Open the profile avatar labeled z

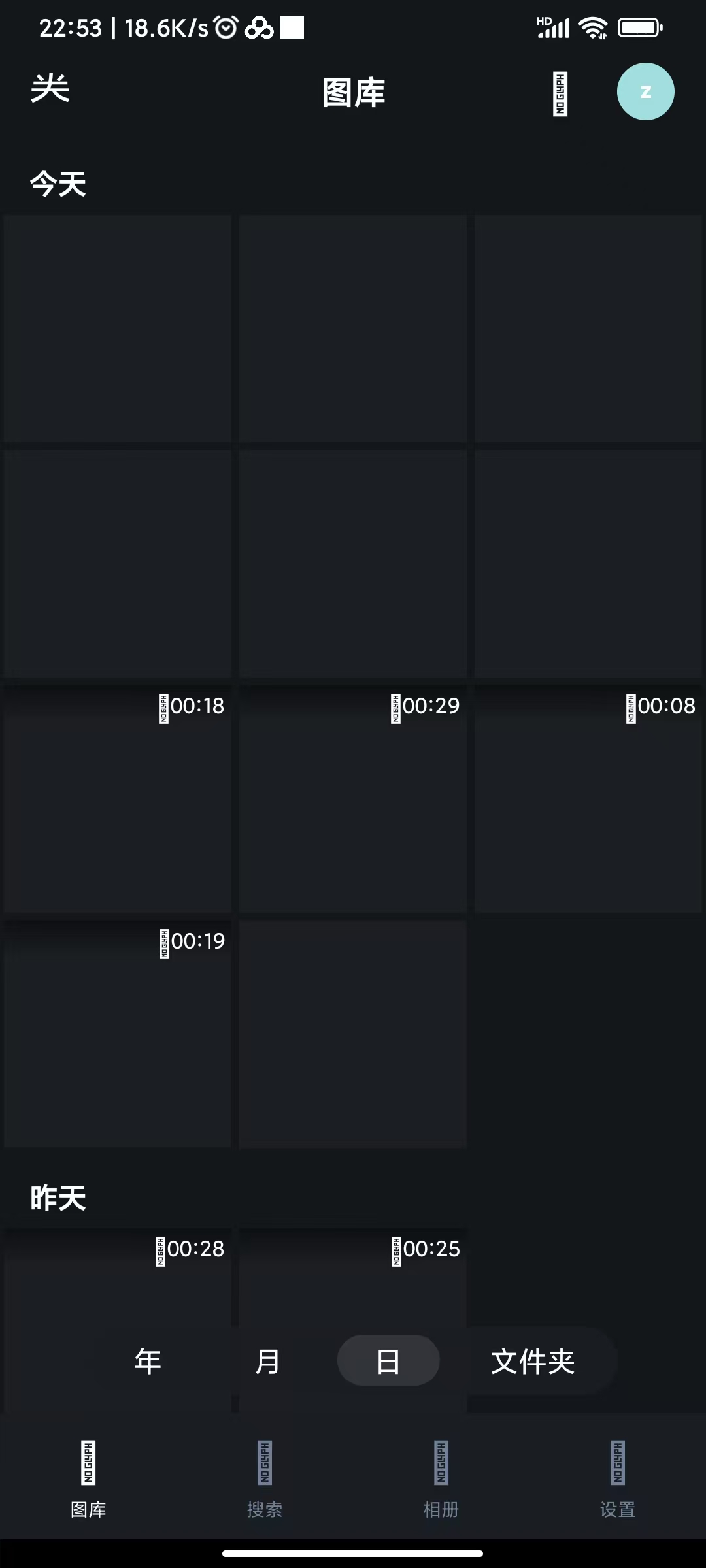click(645, 91)
